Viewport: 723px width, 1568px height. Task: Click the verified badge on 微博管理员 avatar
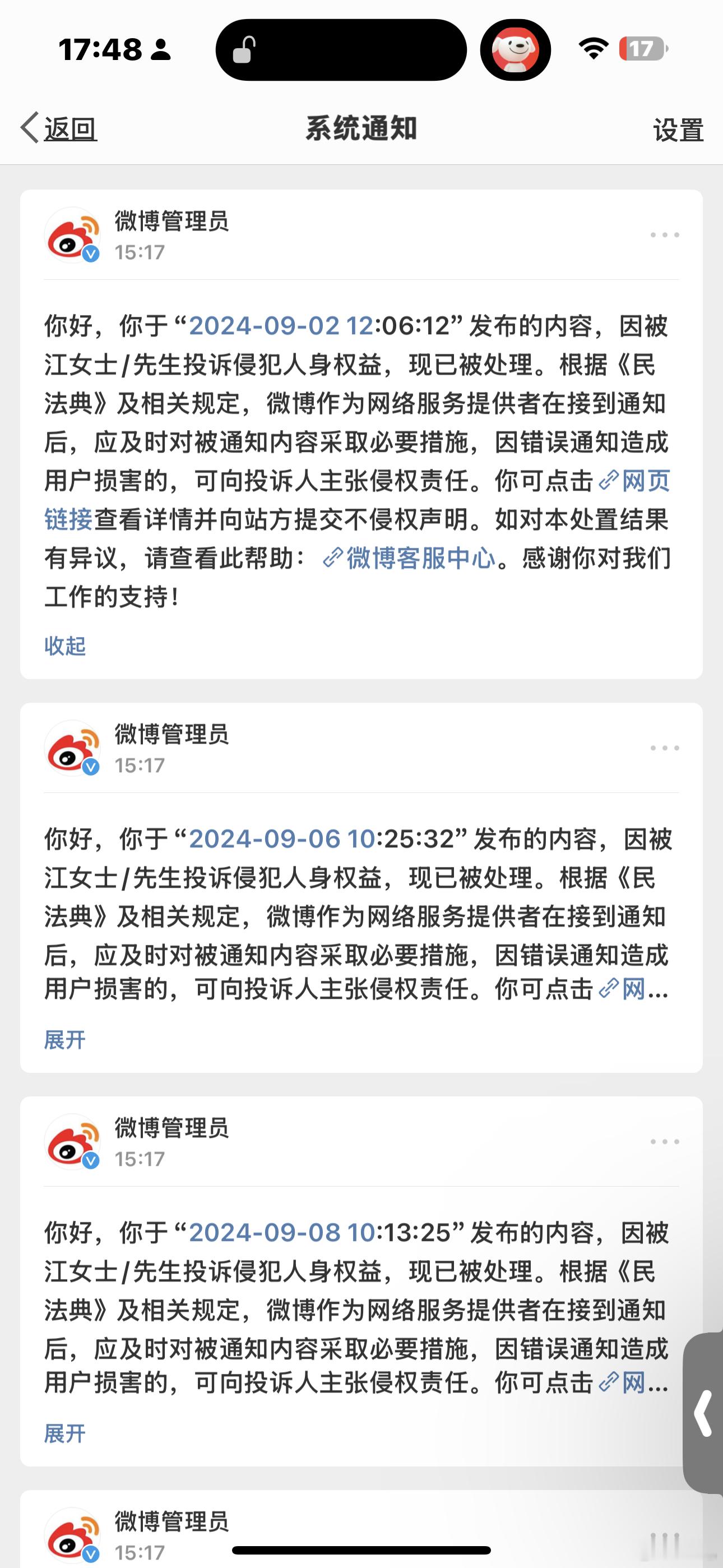coord(89,253)
